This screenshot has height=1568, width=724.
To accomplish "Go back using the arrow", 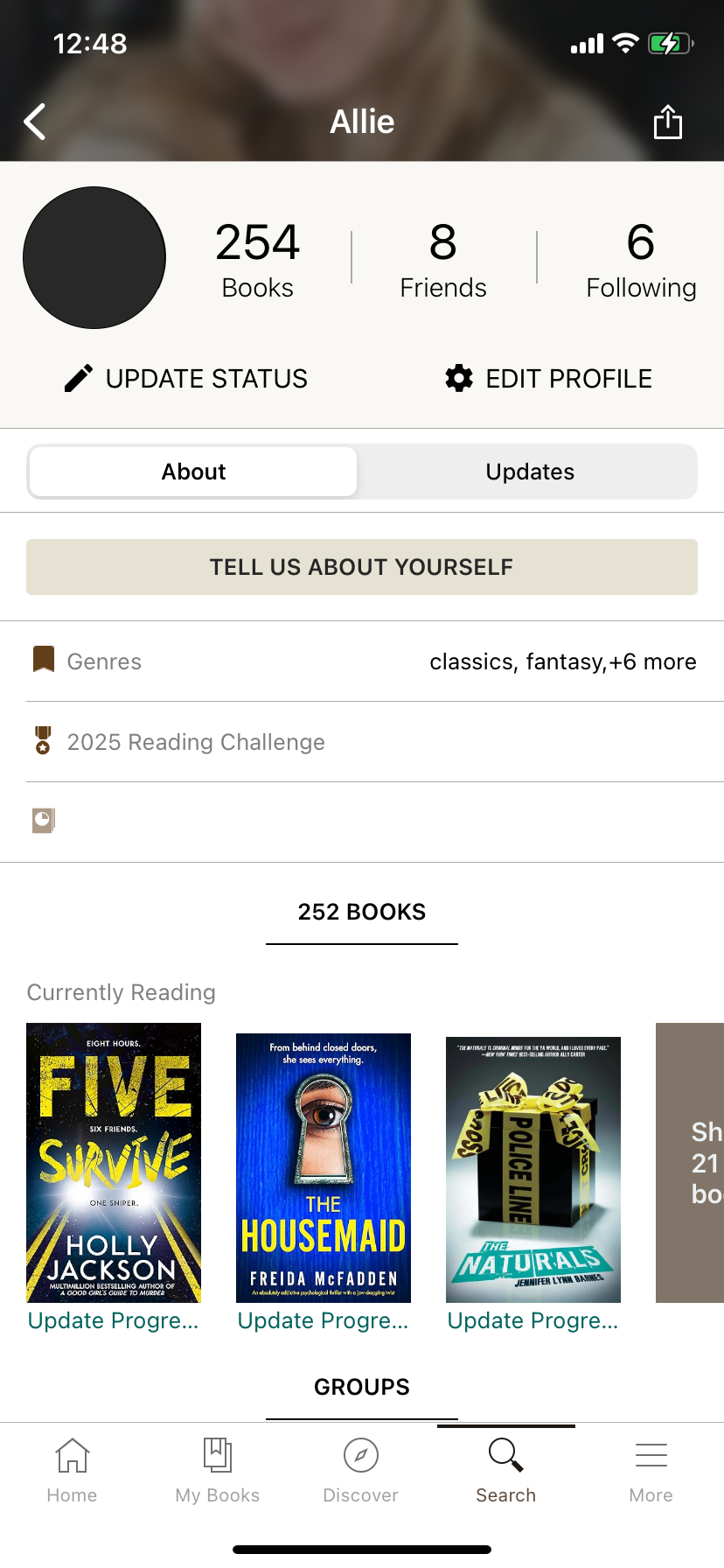I will (x=35, y=122).
